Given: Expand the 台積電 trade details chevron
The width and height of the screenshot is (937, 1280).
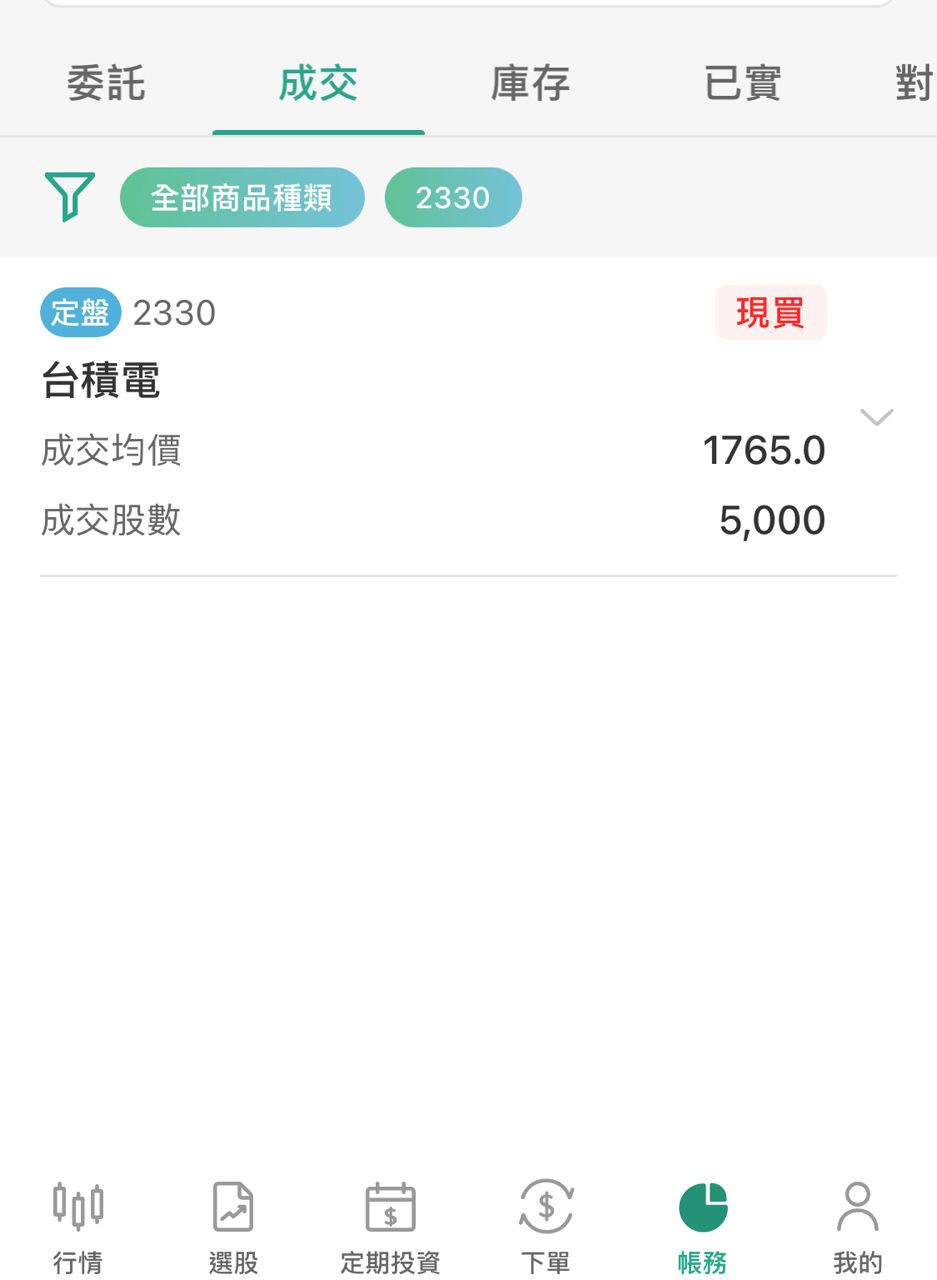Looking at the screenshot, I should 876,417.
